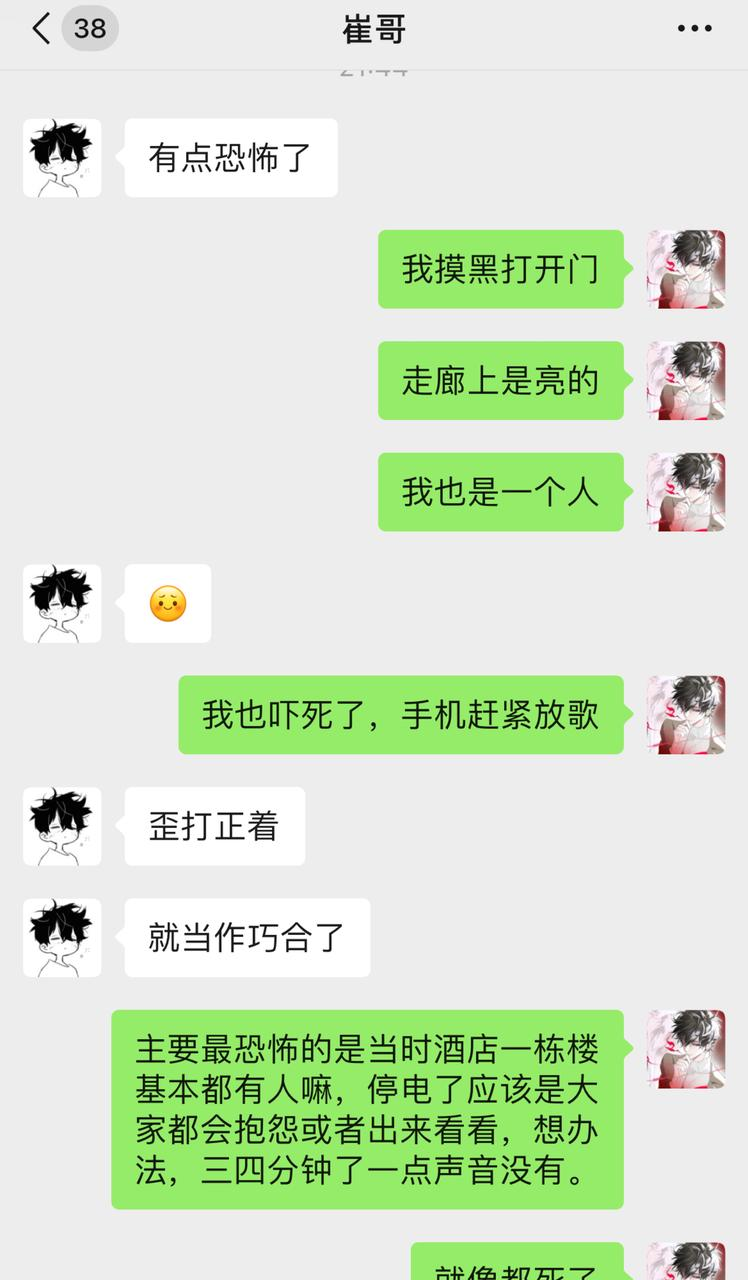Tap the contact avatar beside the emoji message
Viewport: 748px width, 1280px height.
point(62,603)
